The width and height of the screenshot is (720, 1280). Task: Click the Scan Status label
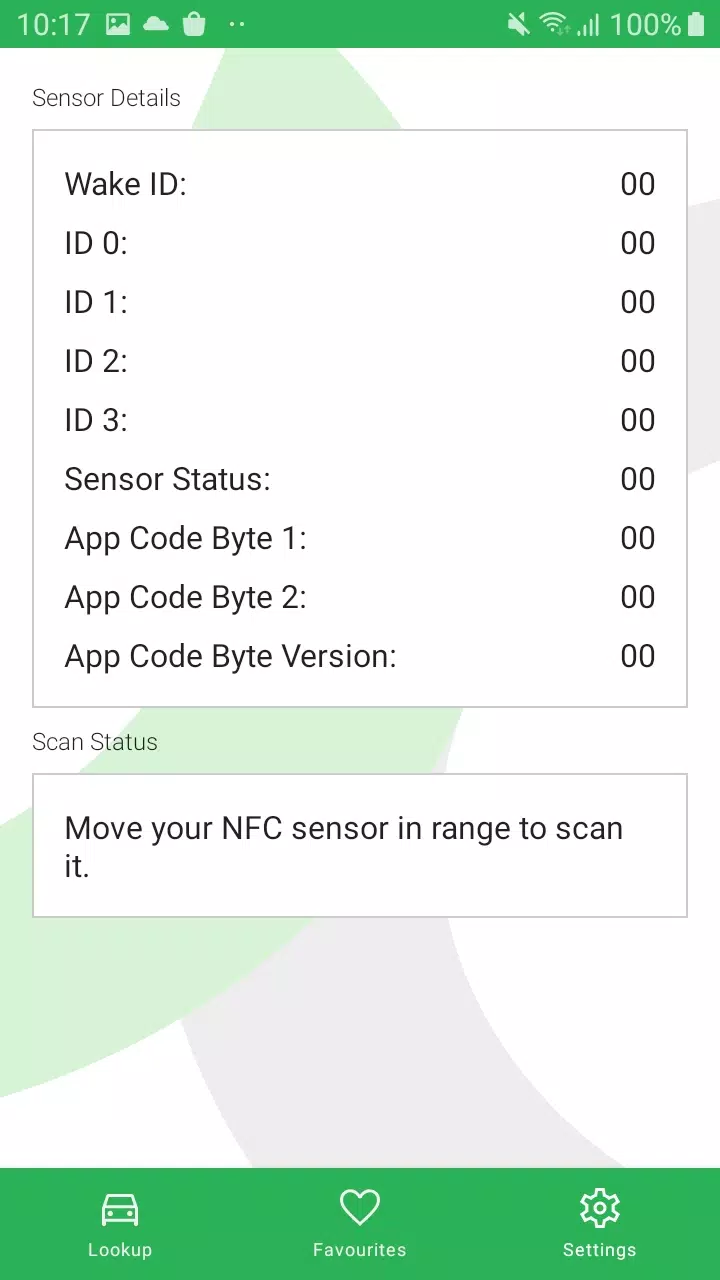pyautogui.click(x=95, y=742)
